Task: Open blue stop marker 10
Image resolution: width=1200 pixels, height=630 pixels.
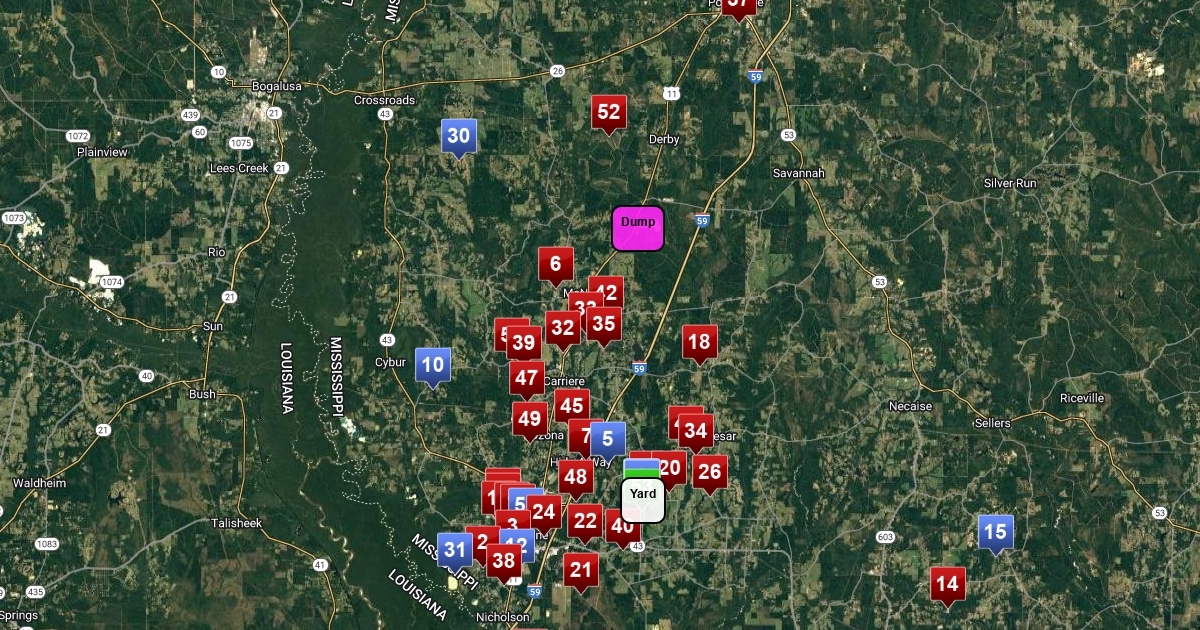Action: 432,364
